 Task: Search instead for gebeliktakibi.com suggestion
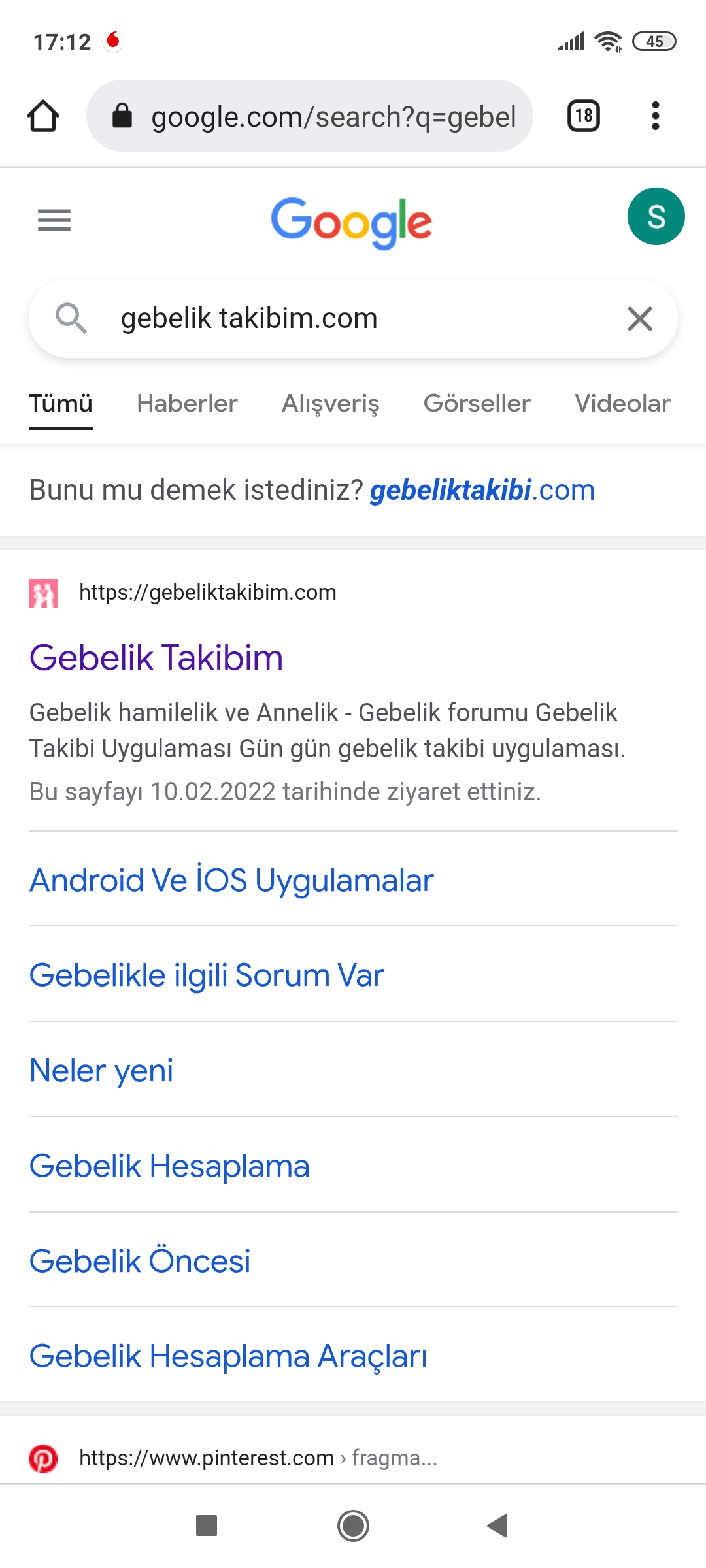[x=482, y=490]
